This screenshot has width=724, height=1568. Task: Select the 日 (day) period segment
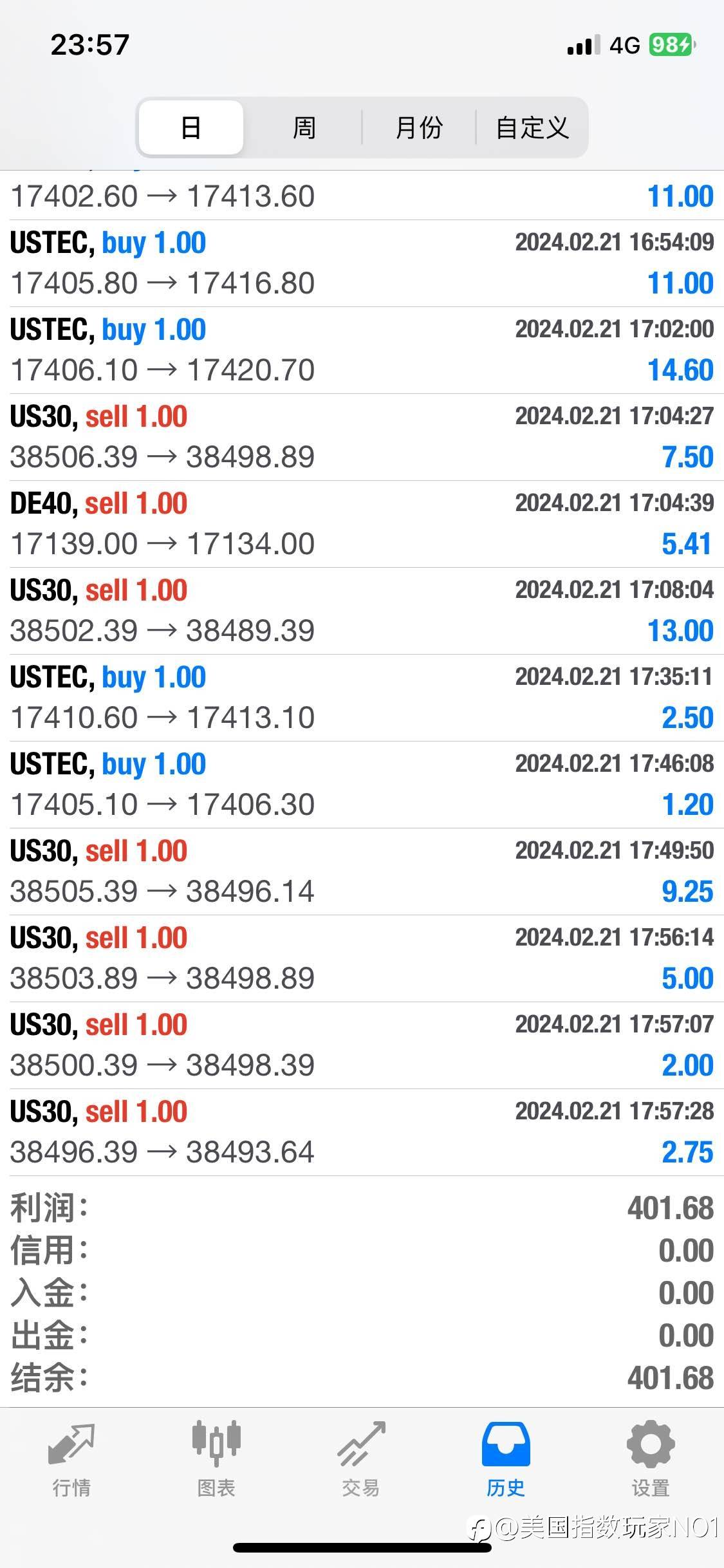191,127
